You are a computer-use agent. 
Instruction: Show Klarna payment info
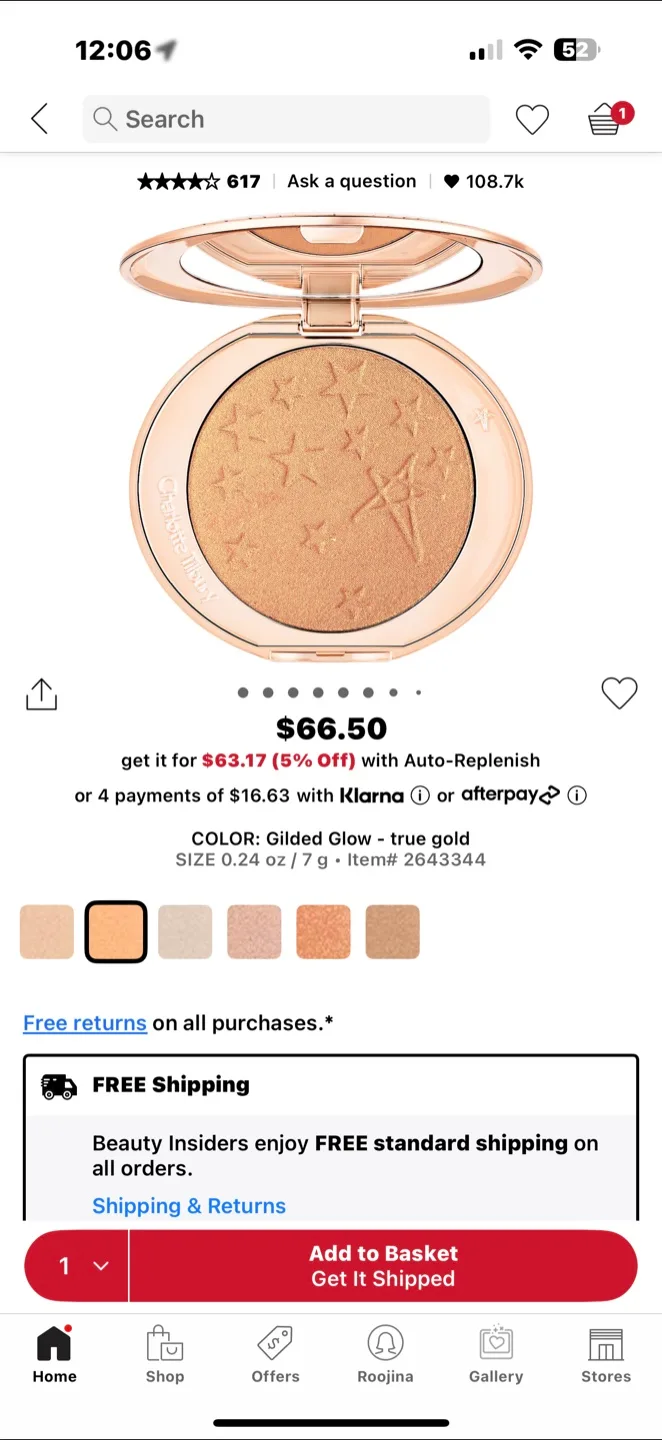(x=421, y=796)
